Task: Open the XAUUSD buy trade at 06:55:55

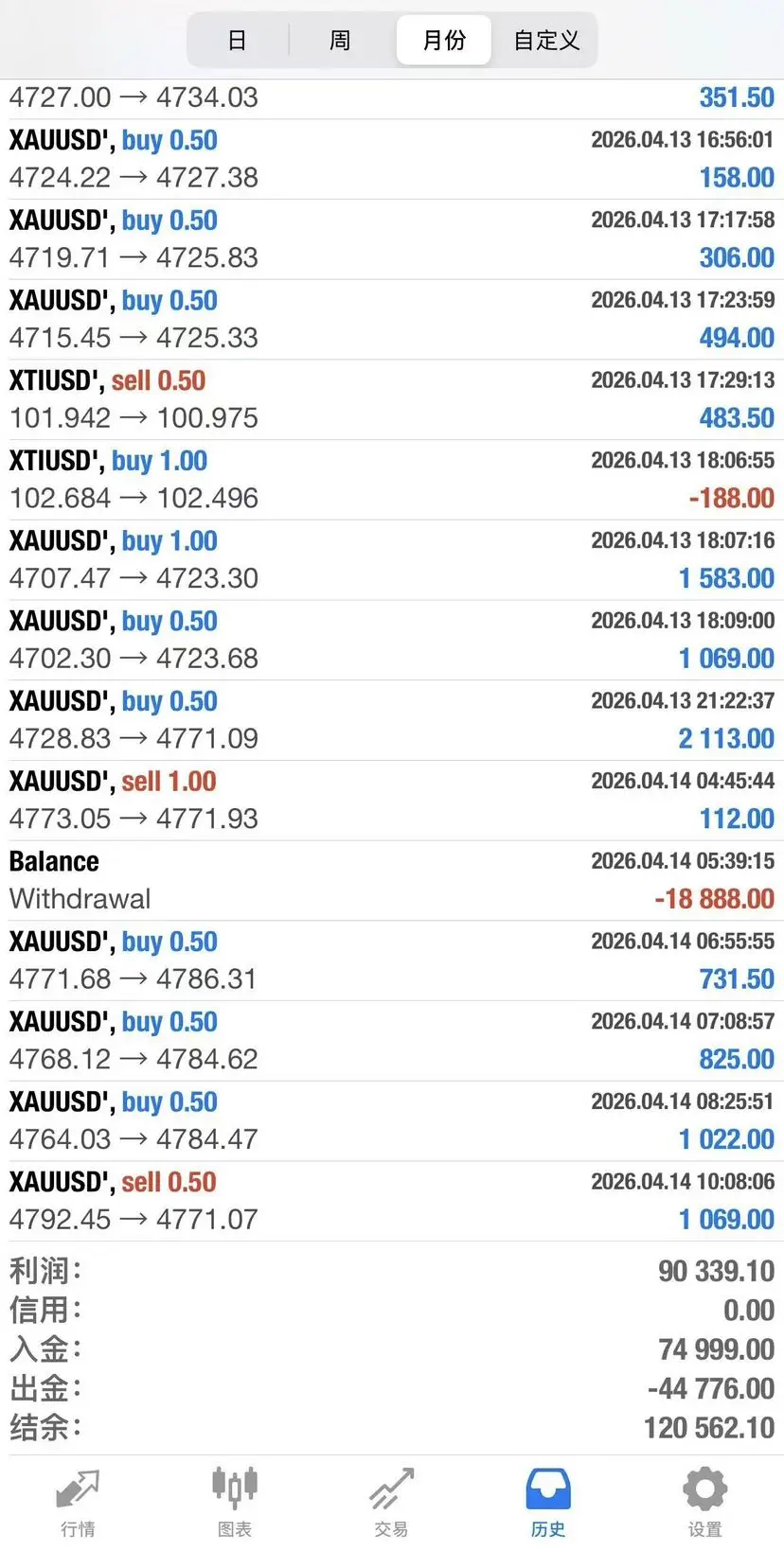Action: click(x=392, y=960)
